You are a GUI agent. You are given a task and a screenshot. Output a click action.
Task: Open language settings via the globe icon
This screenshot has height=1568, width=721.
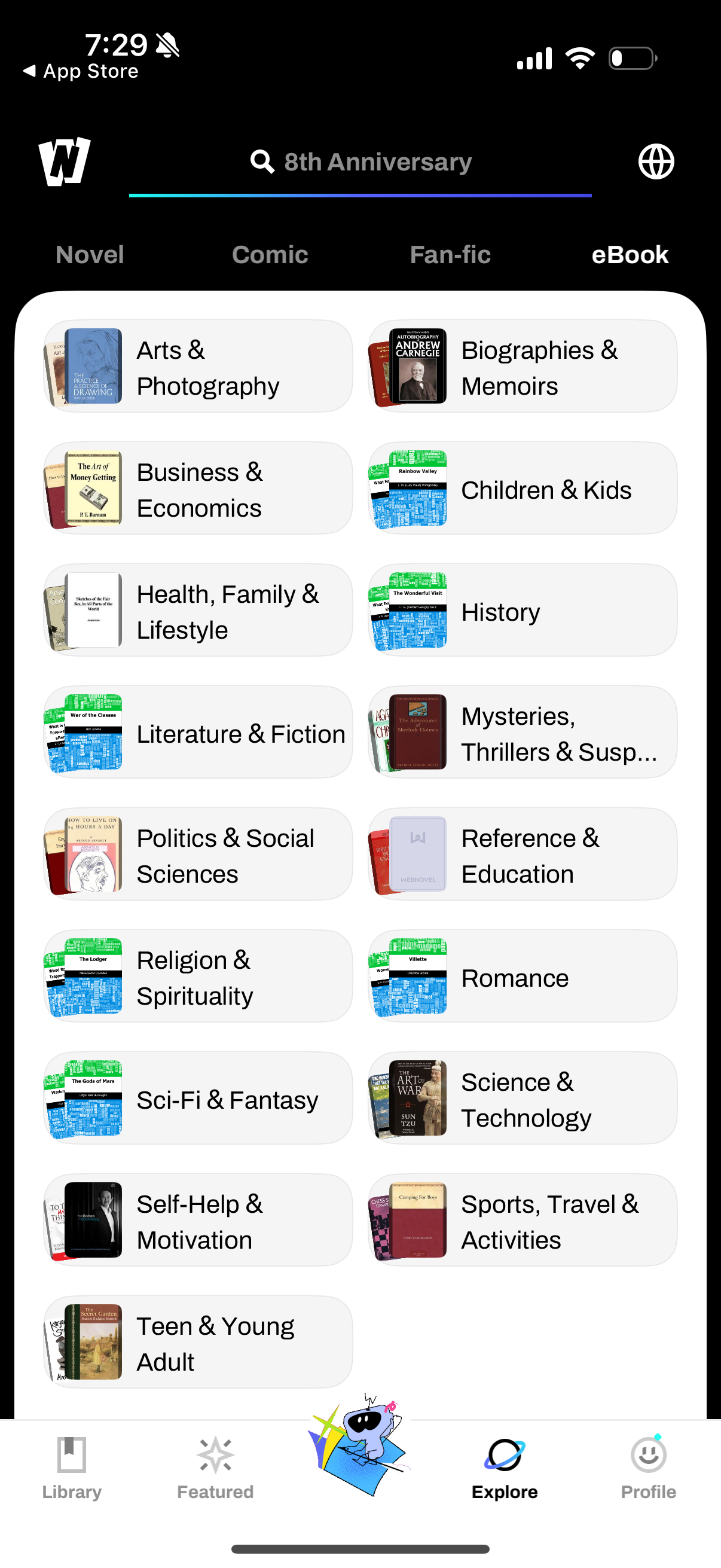coord(657,161)
